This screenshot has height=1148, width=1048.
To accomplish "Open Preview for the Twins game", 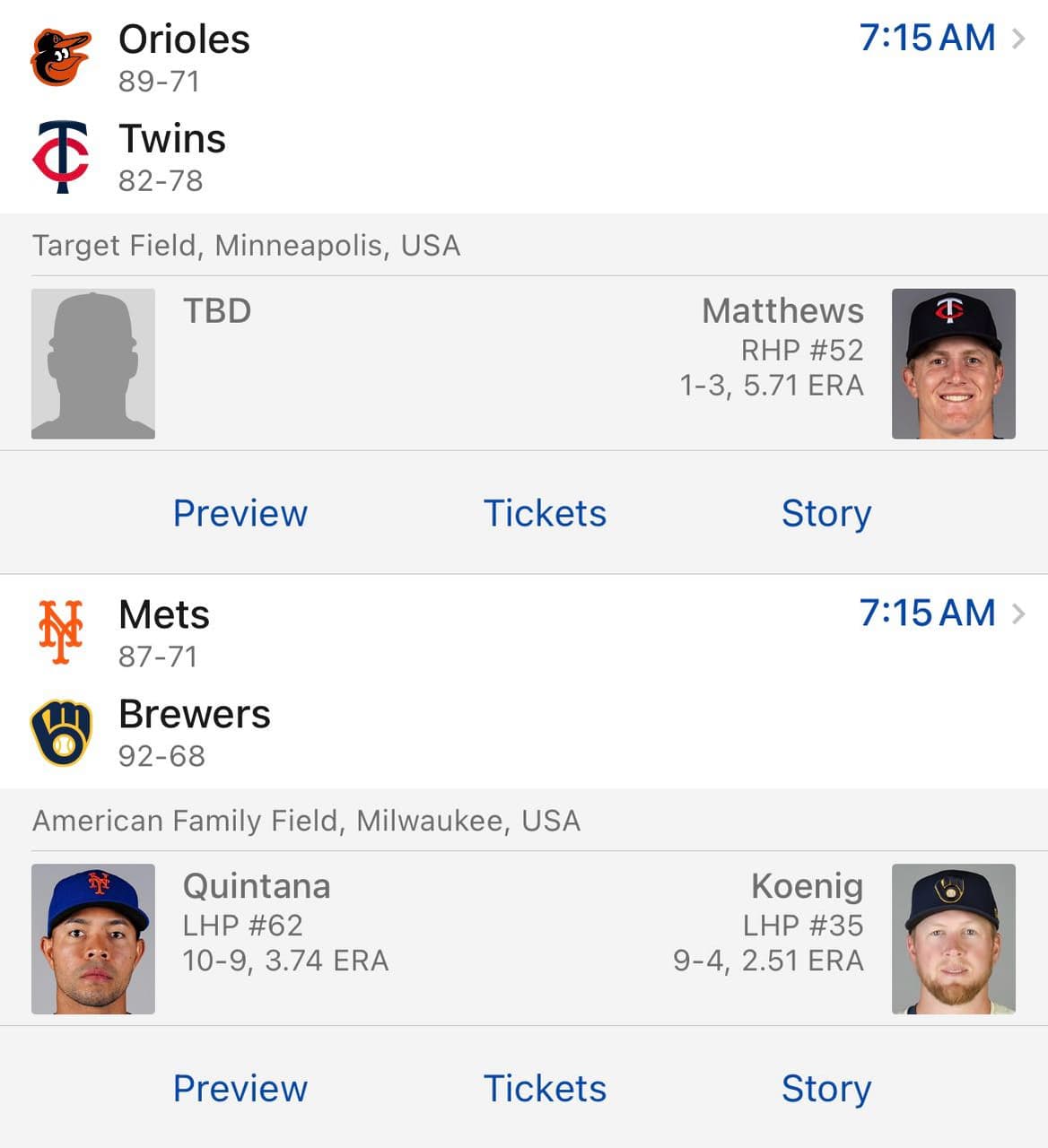I will (240, 513).
